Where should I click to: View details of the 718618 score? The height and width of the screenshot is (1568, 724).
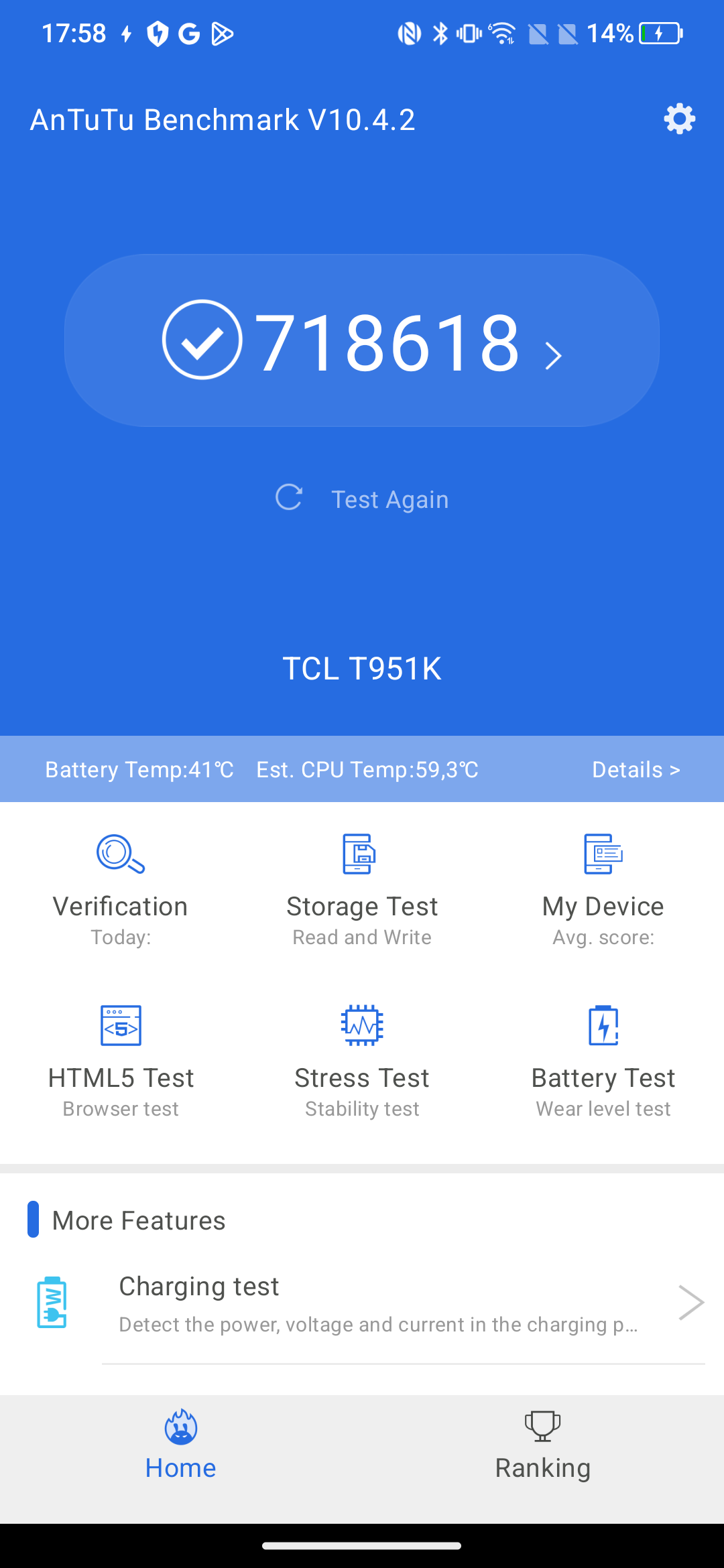(x=362, y=340)
